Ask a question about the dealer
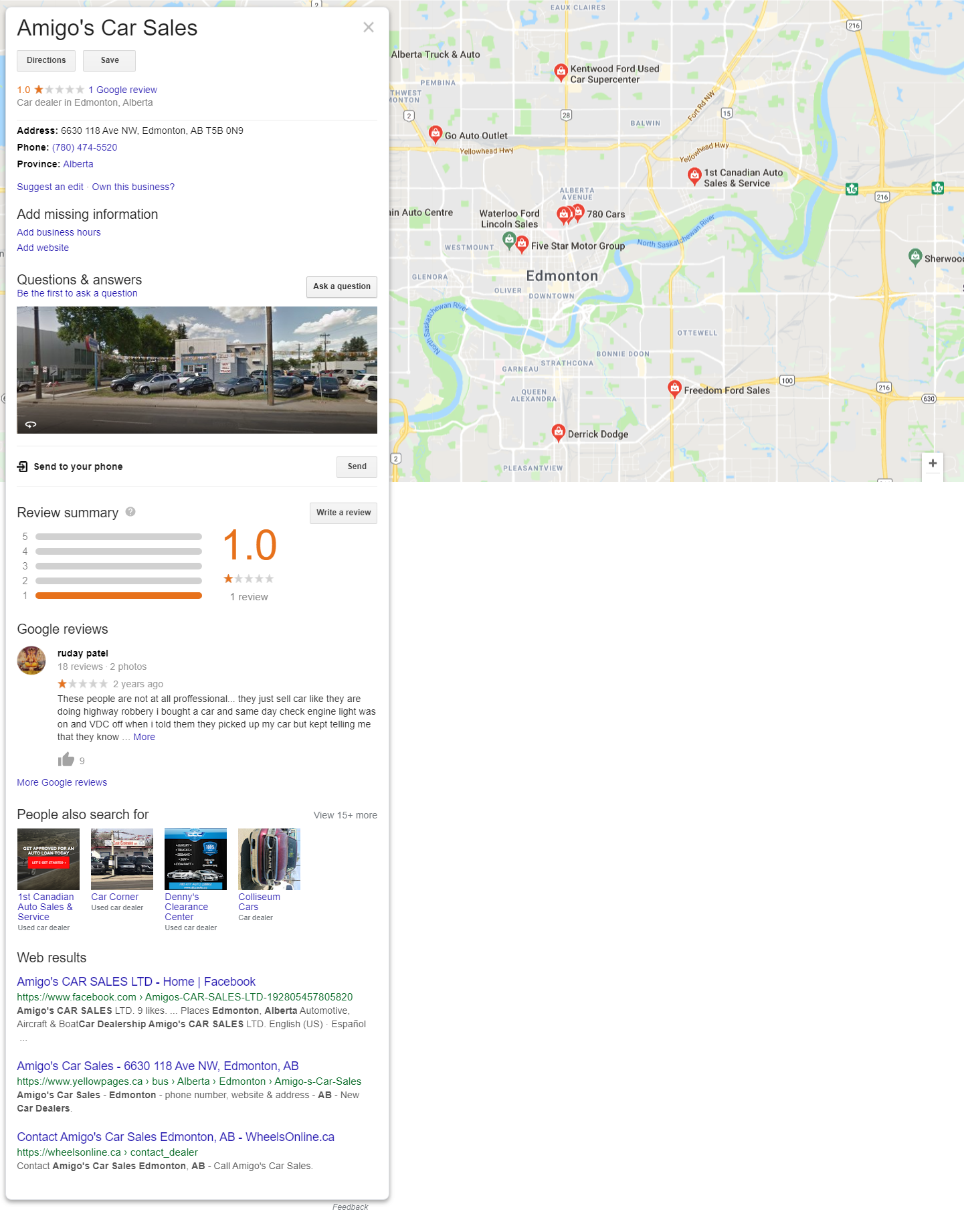 click(341, 286)
